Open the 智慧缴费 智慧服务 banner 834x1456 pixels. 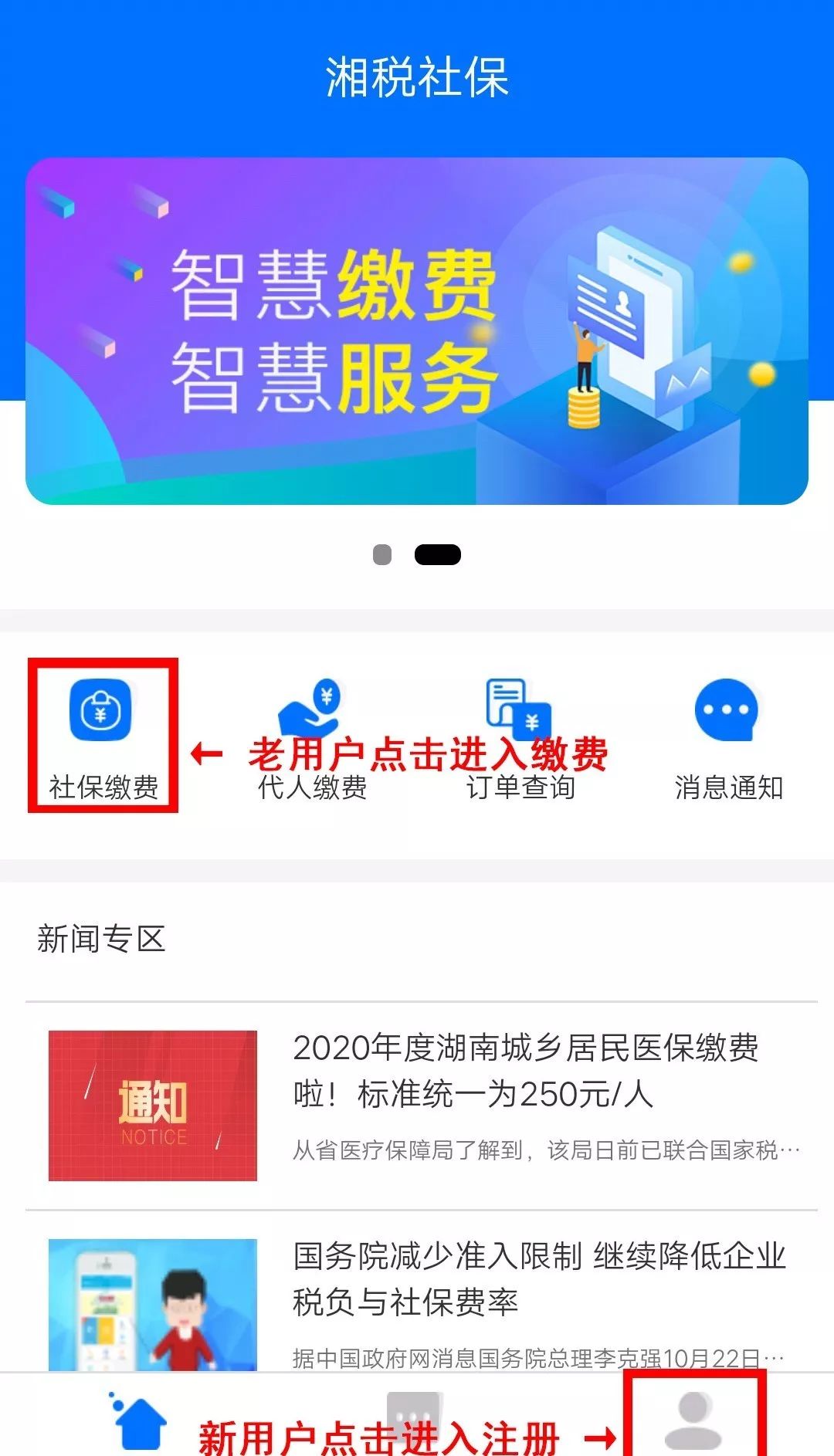[417, 331]
